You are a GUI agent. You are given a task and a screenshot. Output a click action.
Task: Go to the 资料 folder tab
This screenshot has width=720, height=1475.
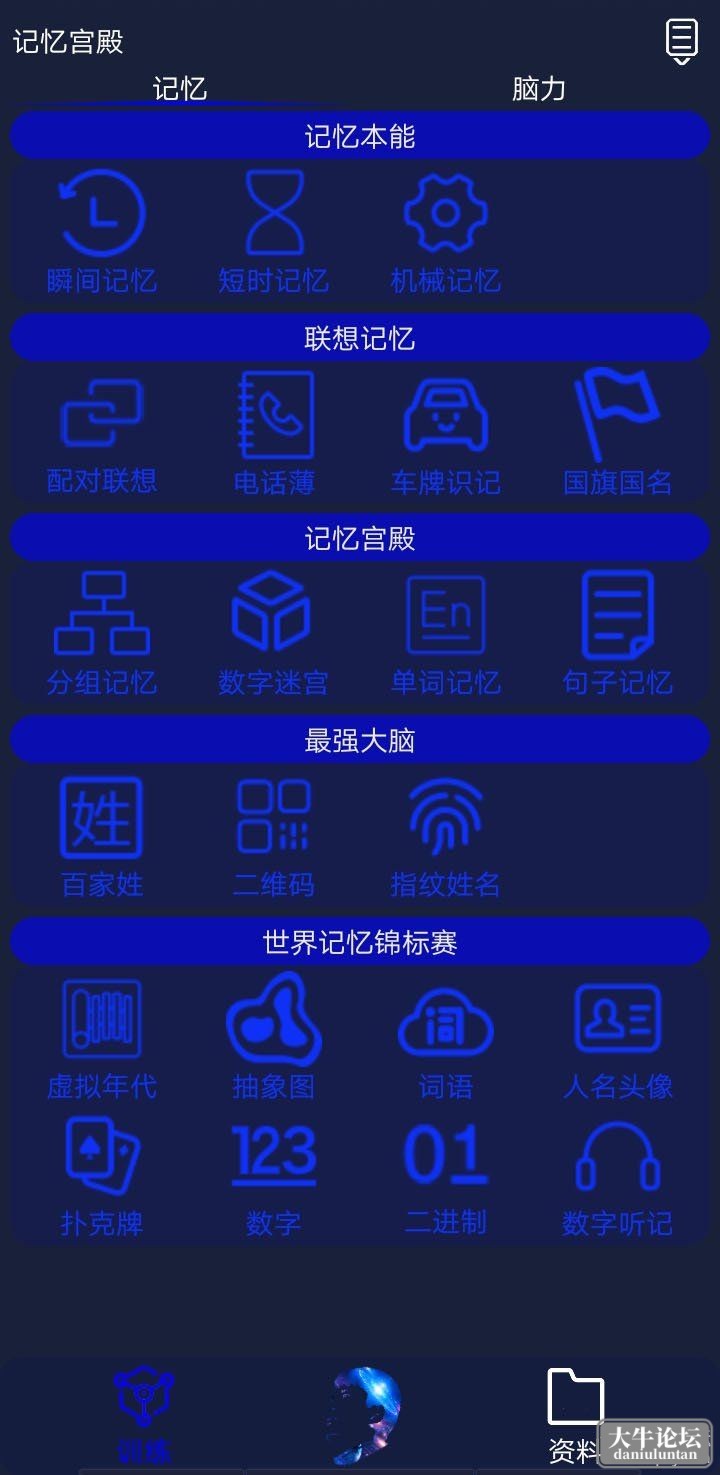pos(576,1414)
